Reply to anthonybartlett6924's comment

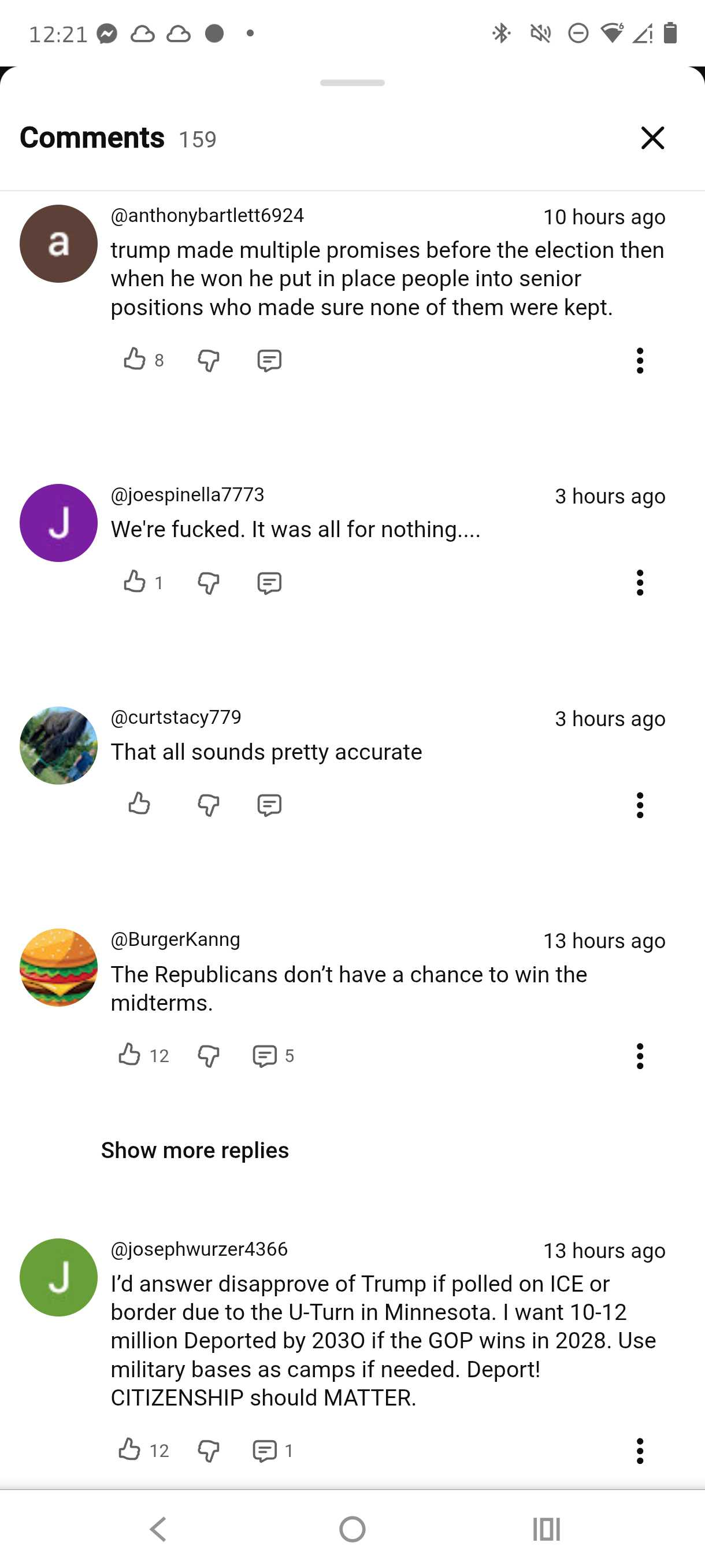tap(269, 360)
